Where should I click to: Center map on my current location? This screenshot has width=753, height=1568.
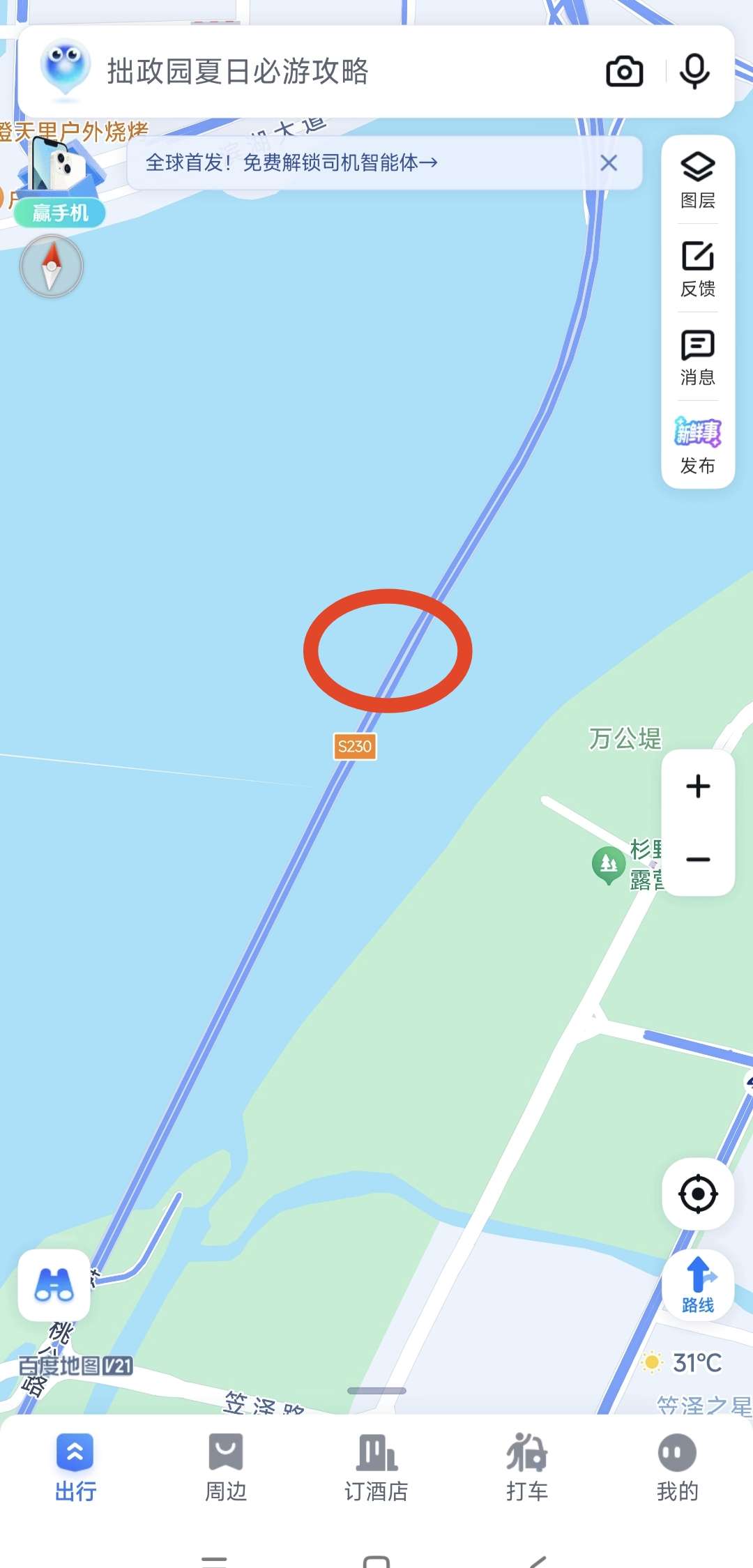[x=697, y=1194]
